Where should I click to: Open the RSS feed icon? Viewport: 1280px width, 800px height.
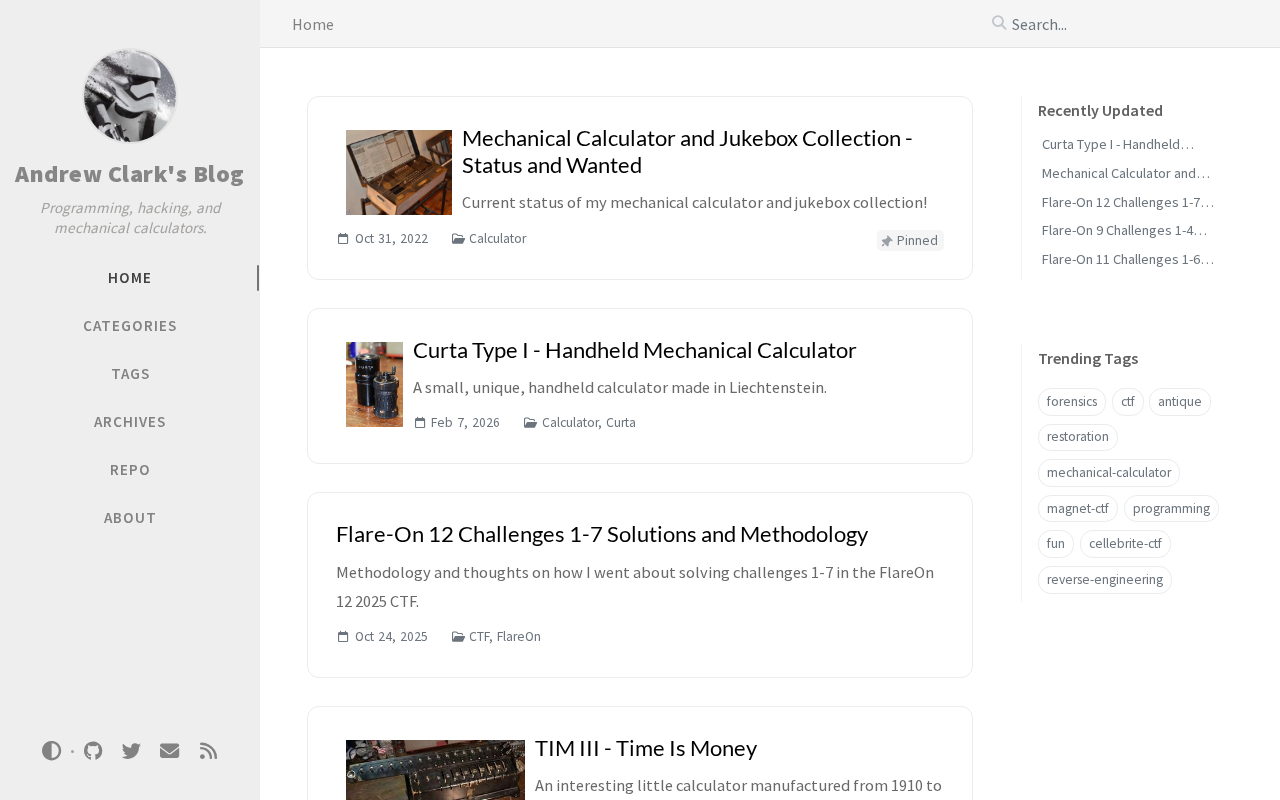coord(208,751)
